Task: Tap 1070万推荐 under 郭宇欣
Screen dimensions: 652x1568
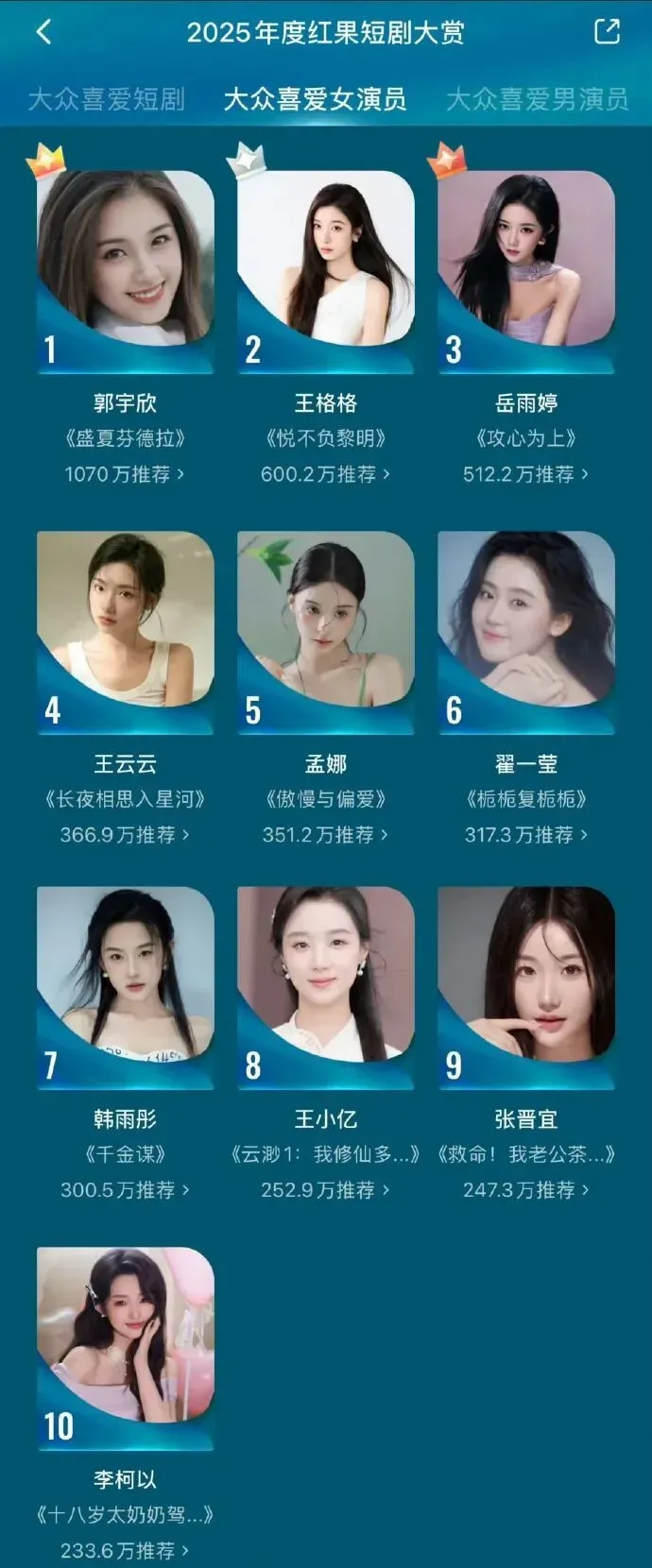Action: 125,474
